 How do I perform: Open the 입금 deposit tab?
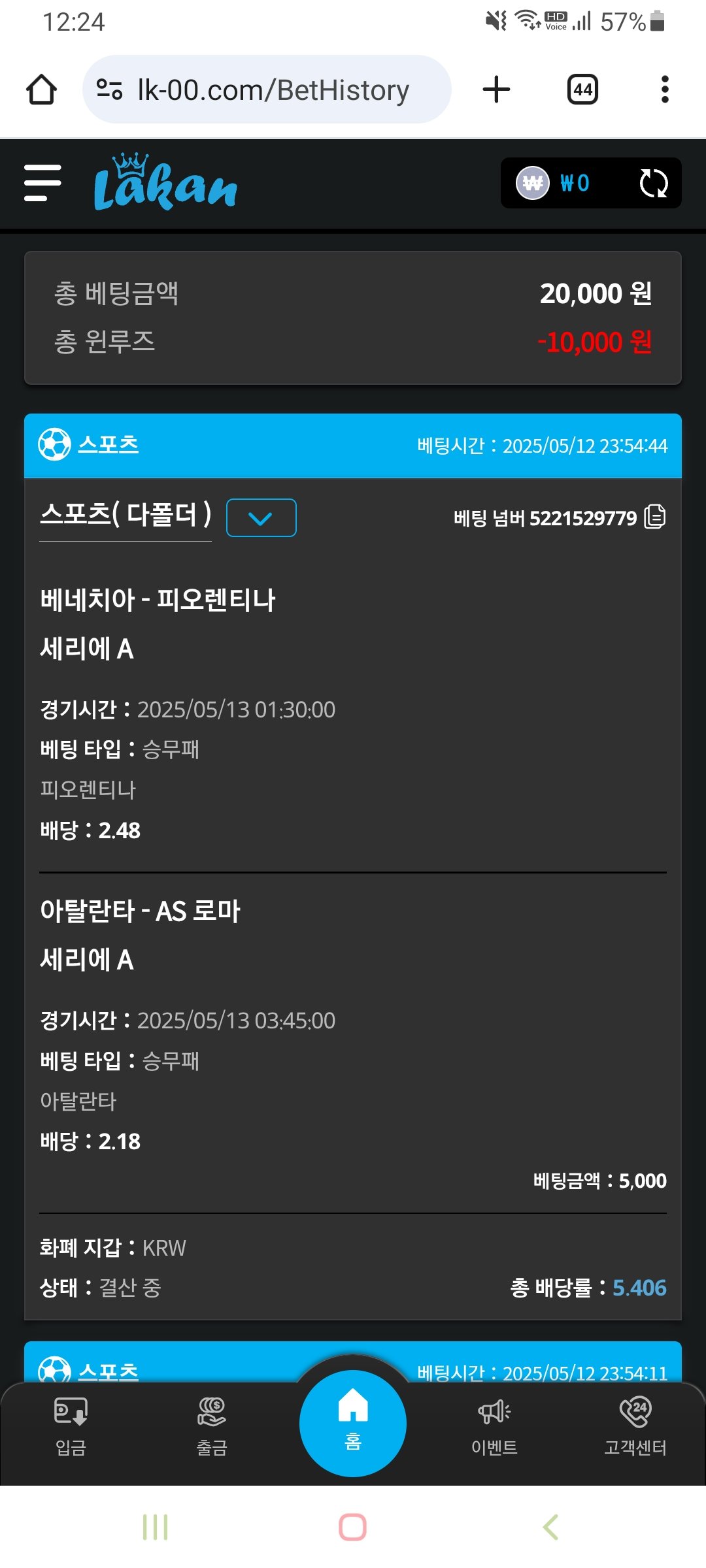[71, 1426]
